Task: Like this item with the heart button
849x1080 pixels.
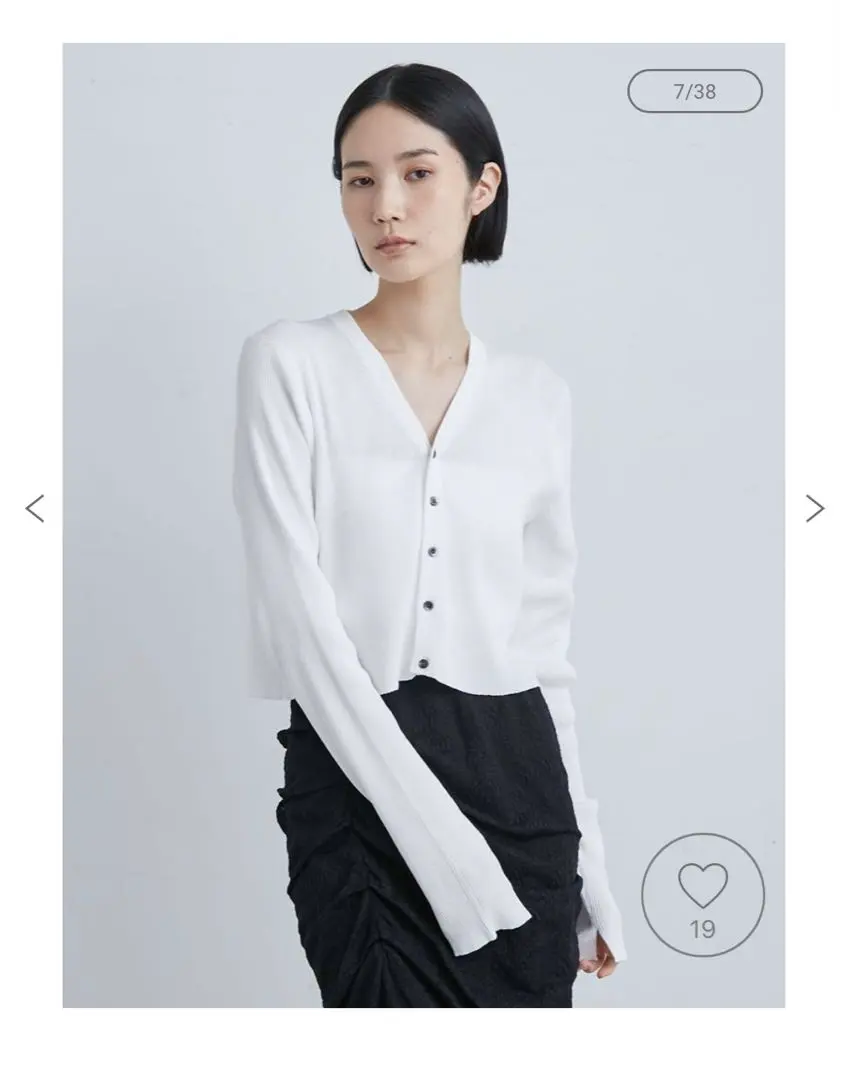Action: click(x=702, y=895)
